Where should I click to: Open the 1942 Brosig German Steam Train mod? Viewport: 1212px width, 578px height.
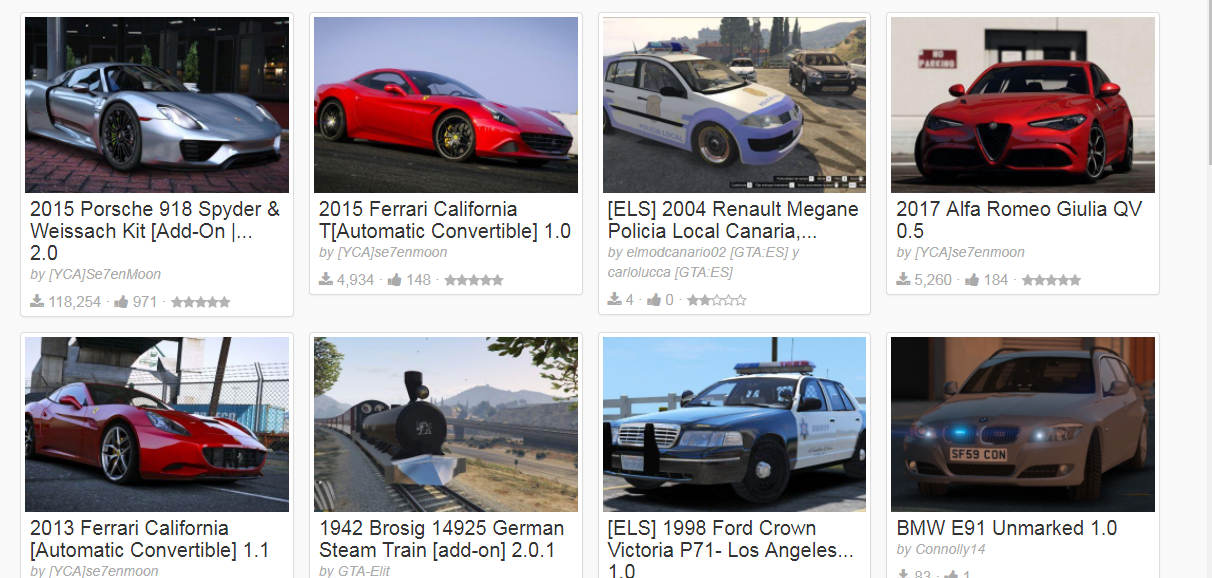(442, 539)
